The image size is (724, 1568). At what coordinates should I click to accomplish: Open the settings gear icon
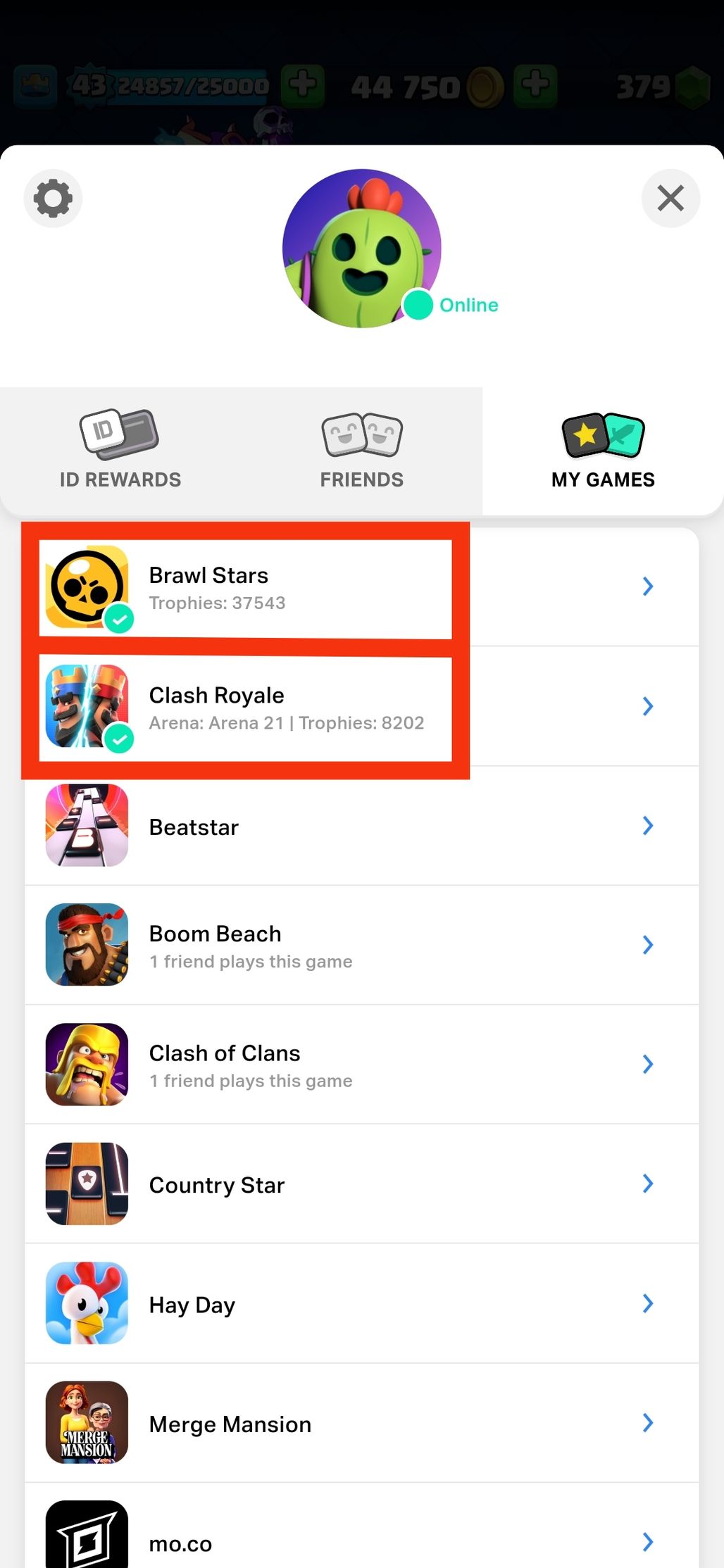[x=53, y=199]
